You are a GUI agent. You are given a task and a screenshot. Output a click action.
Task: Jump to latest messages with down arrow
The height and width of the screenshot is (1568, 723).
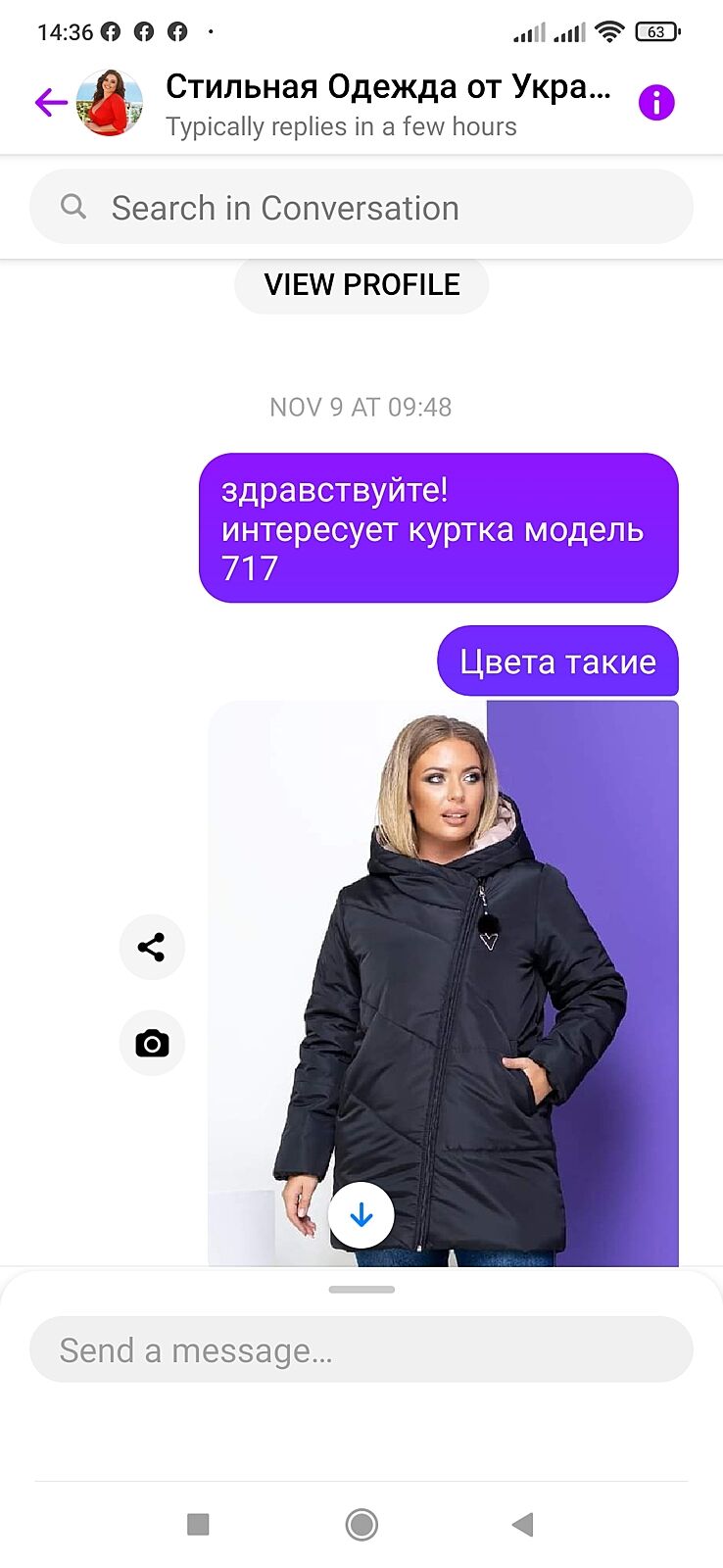(x=361, y=1215)
